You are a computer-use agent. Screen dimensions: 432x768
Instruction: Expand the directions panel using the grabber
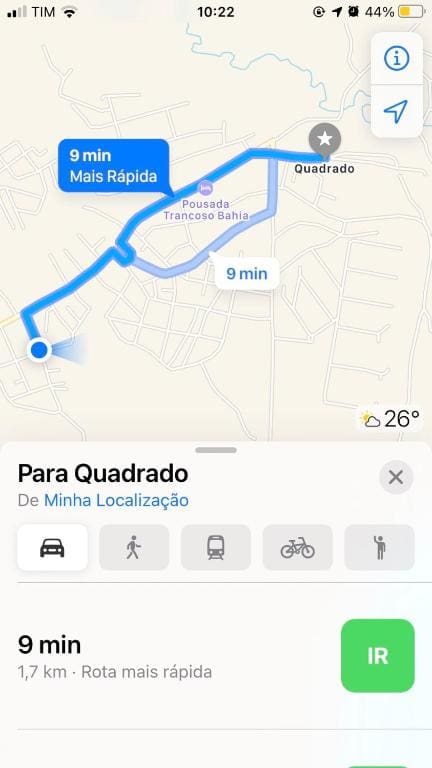(216, 450)
